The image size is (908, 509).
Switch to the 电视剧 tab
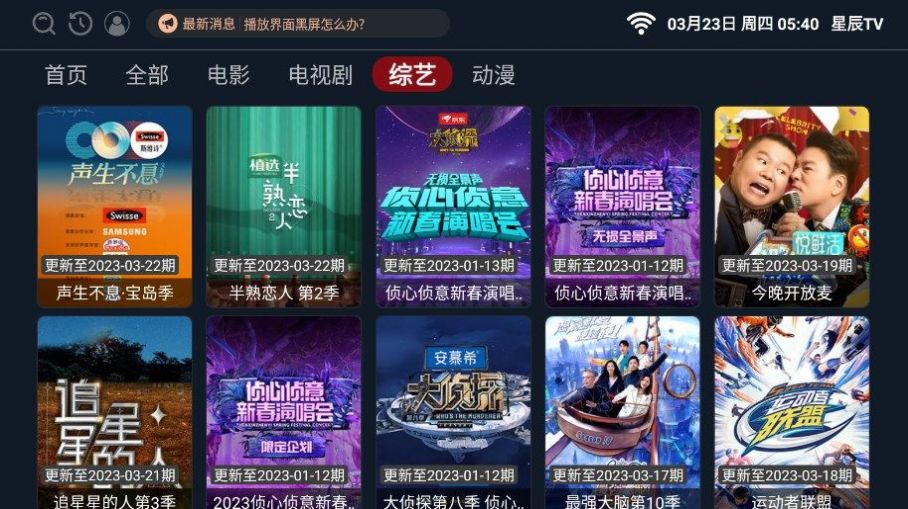320,75
